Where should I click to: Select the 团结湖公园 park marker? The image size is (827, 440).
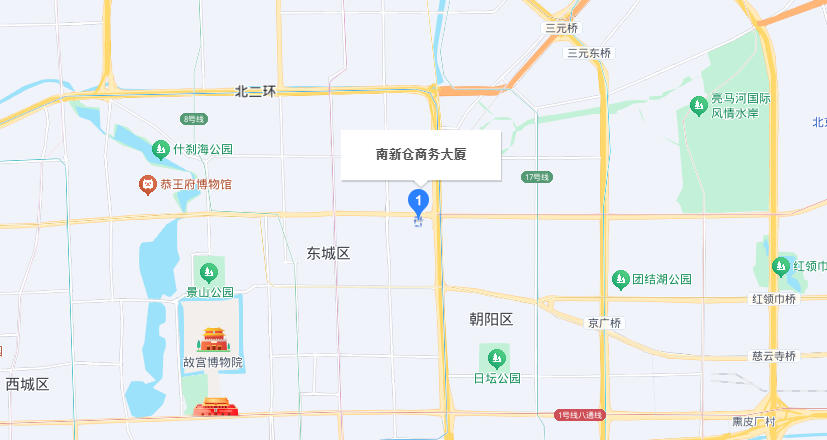[621, 279]
